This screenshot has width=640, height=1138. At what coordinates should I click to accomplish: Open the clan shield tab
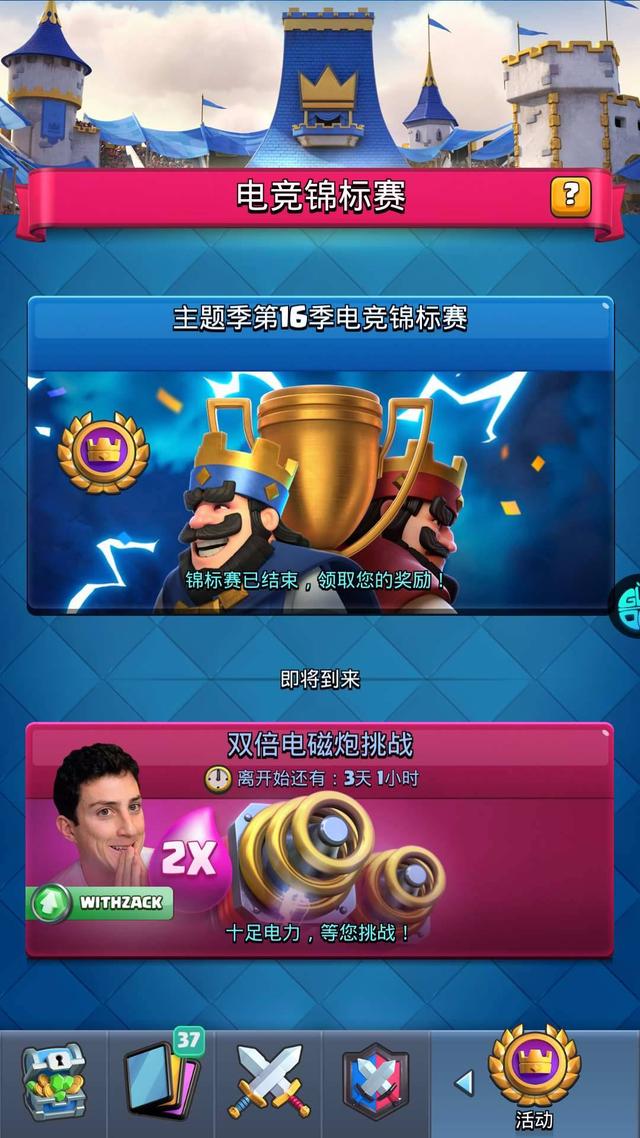[x=376, y=1082]
